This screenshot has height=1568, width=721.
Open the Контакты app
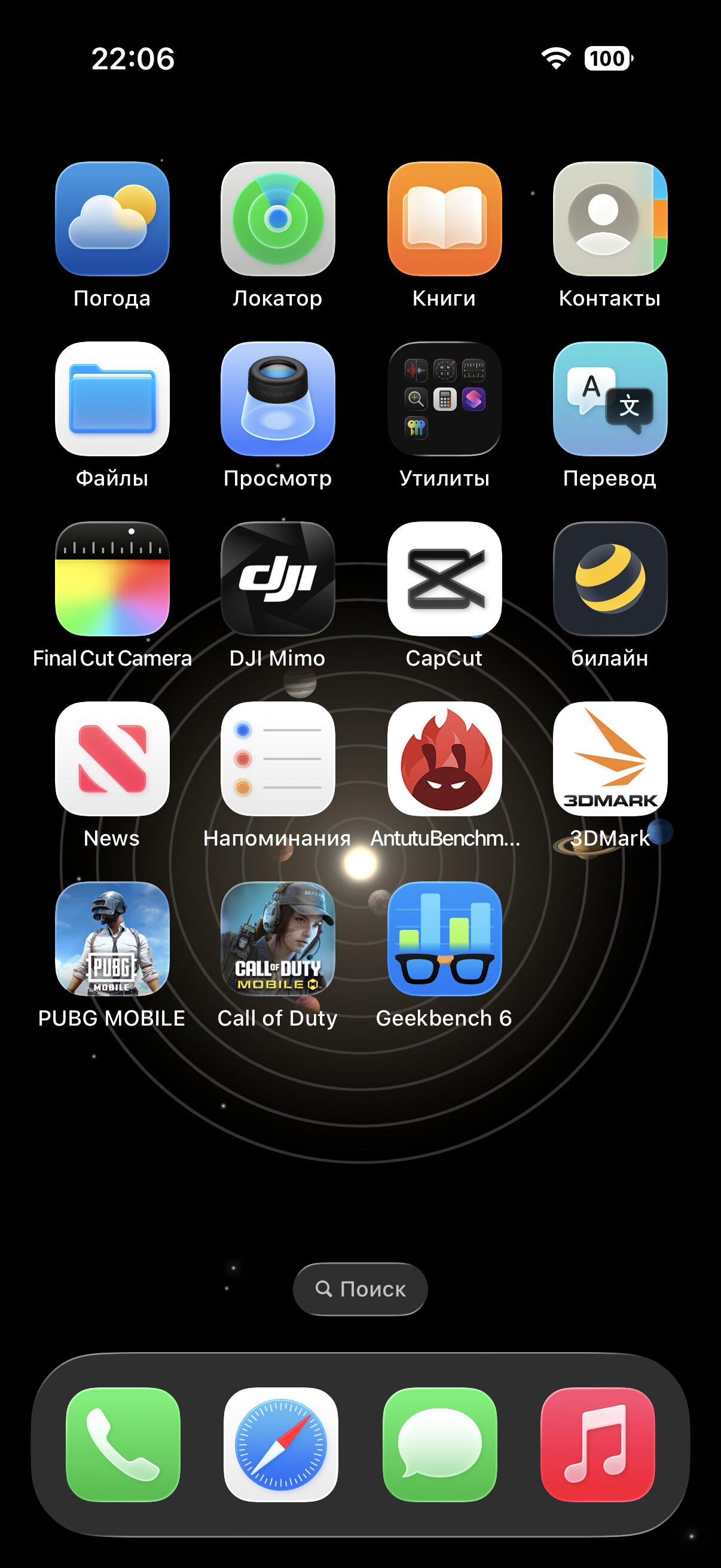point(610,218)
